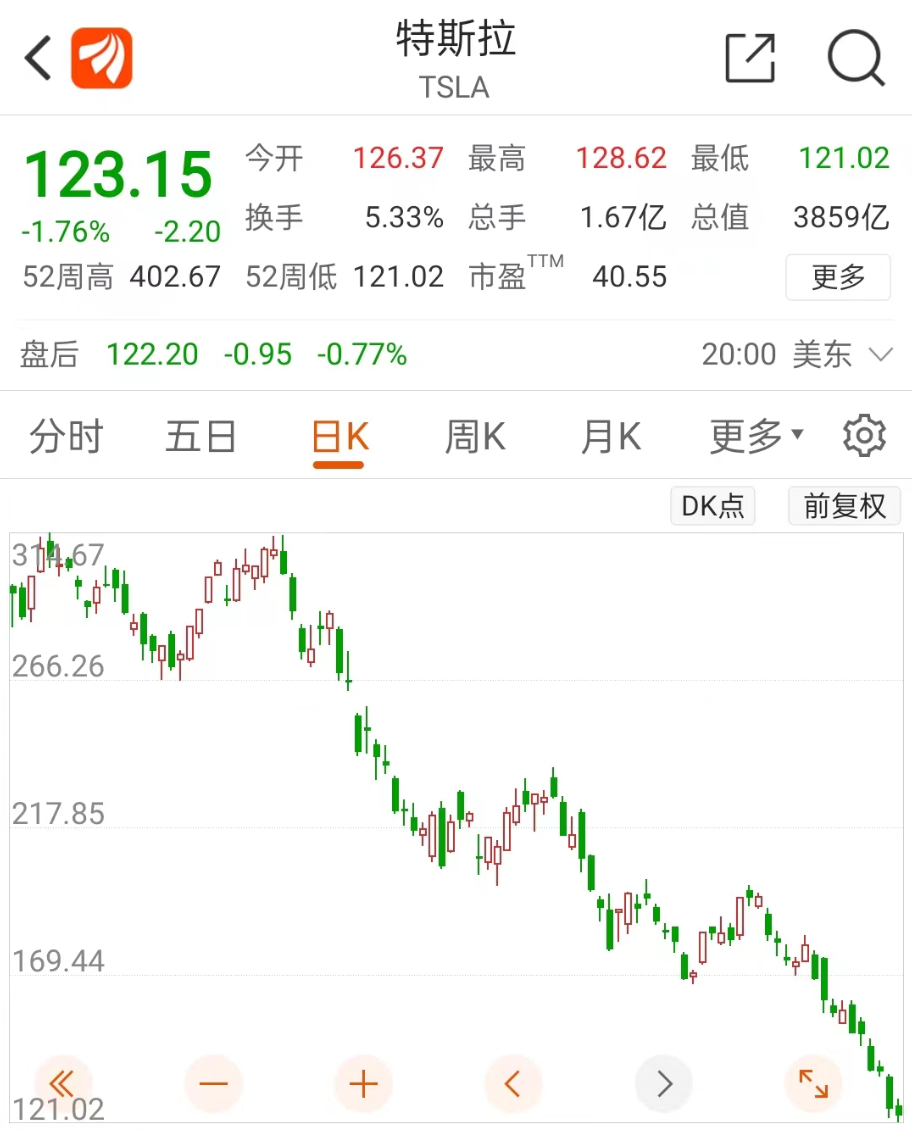Image resolution: width=912 pixels, height=1130 pixels.
Task: Jump chart back with double-left arrows
Action: (63, 1083)
